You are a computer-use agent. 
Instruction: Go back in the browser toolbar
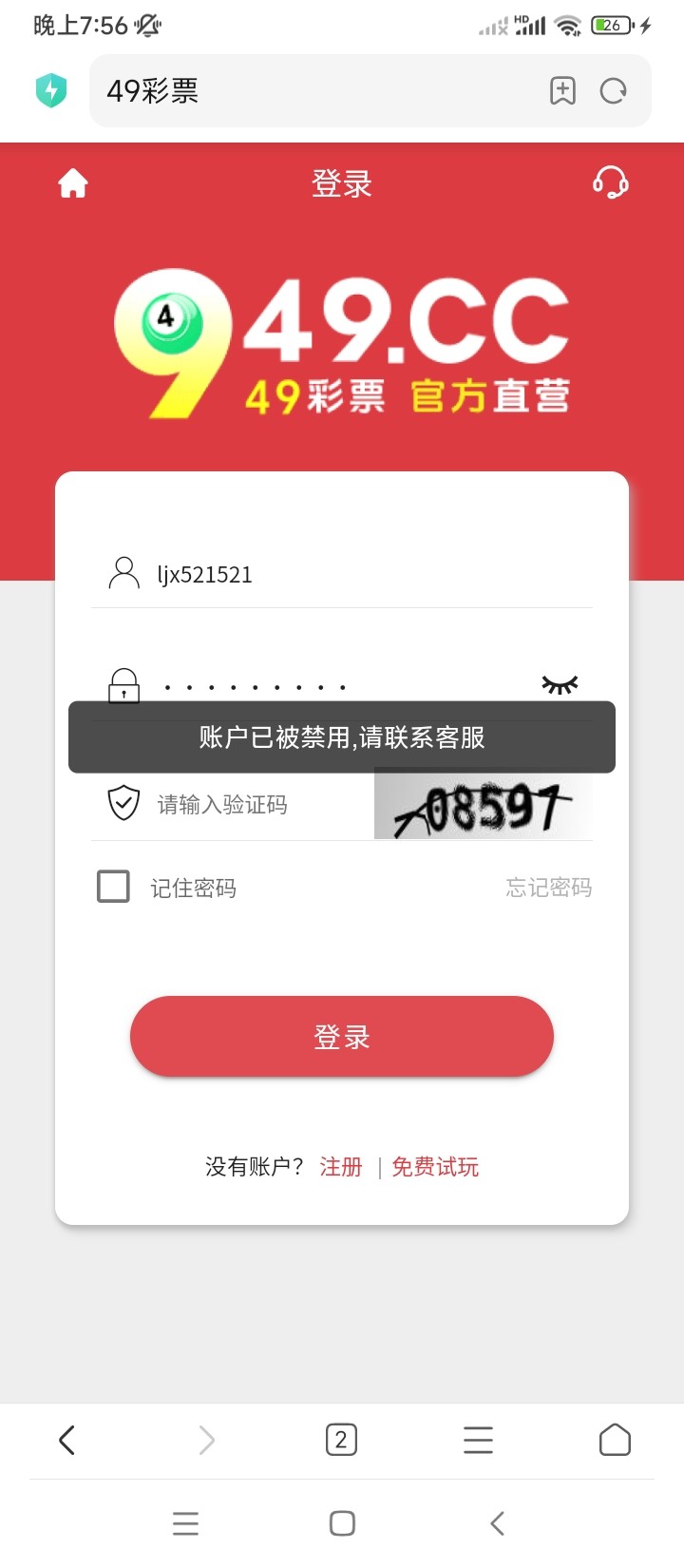coord(66,1440)
